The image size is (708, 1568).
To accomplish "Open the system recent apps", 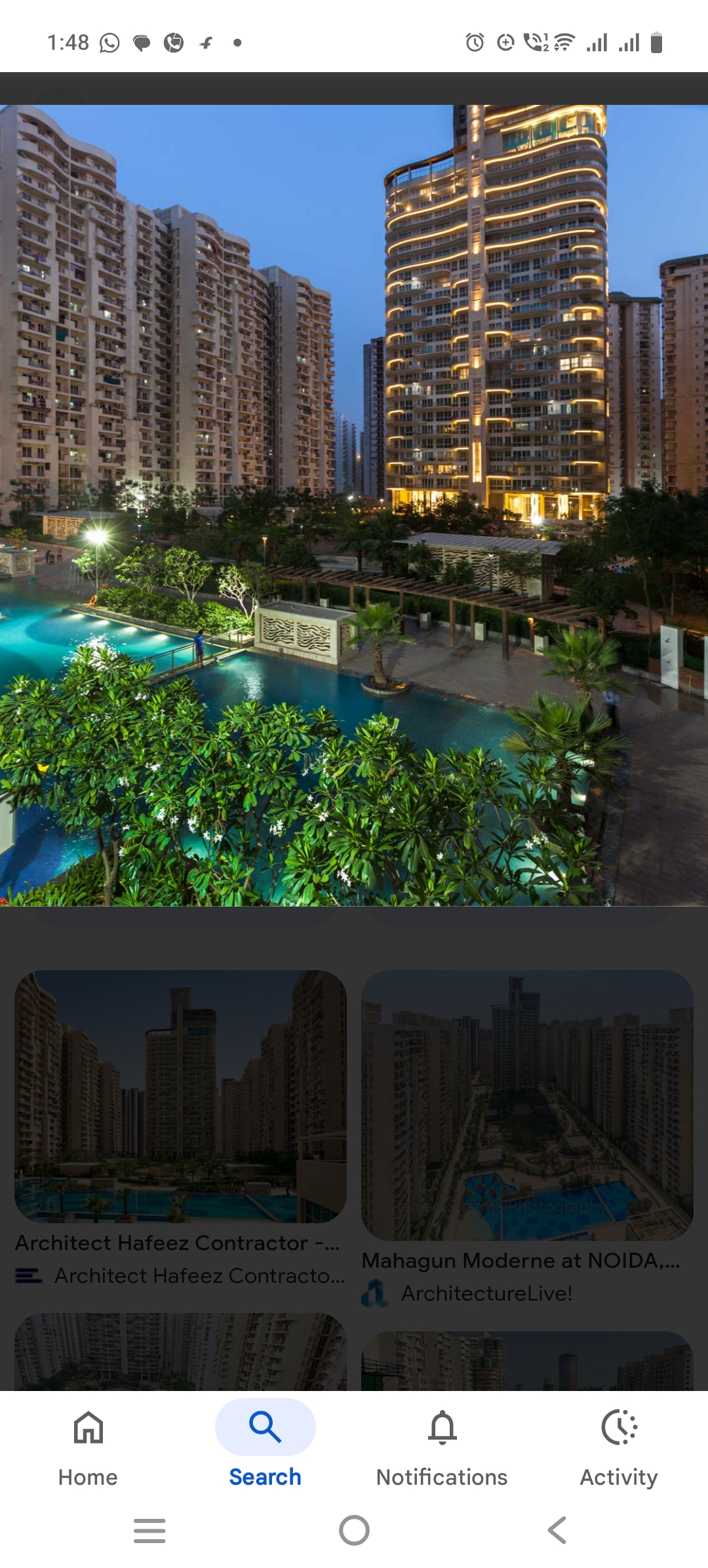I will (x=149, y=1531).
